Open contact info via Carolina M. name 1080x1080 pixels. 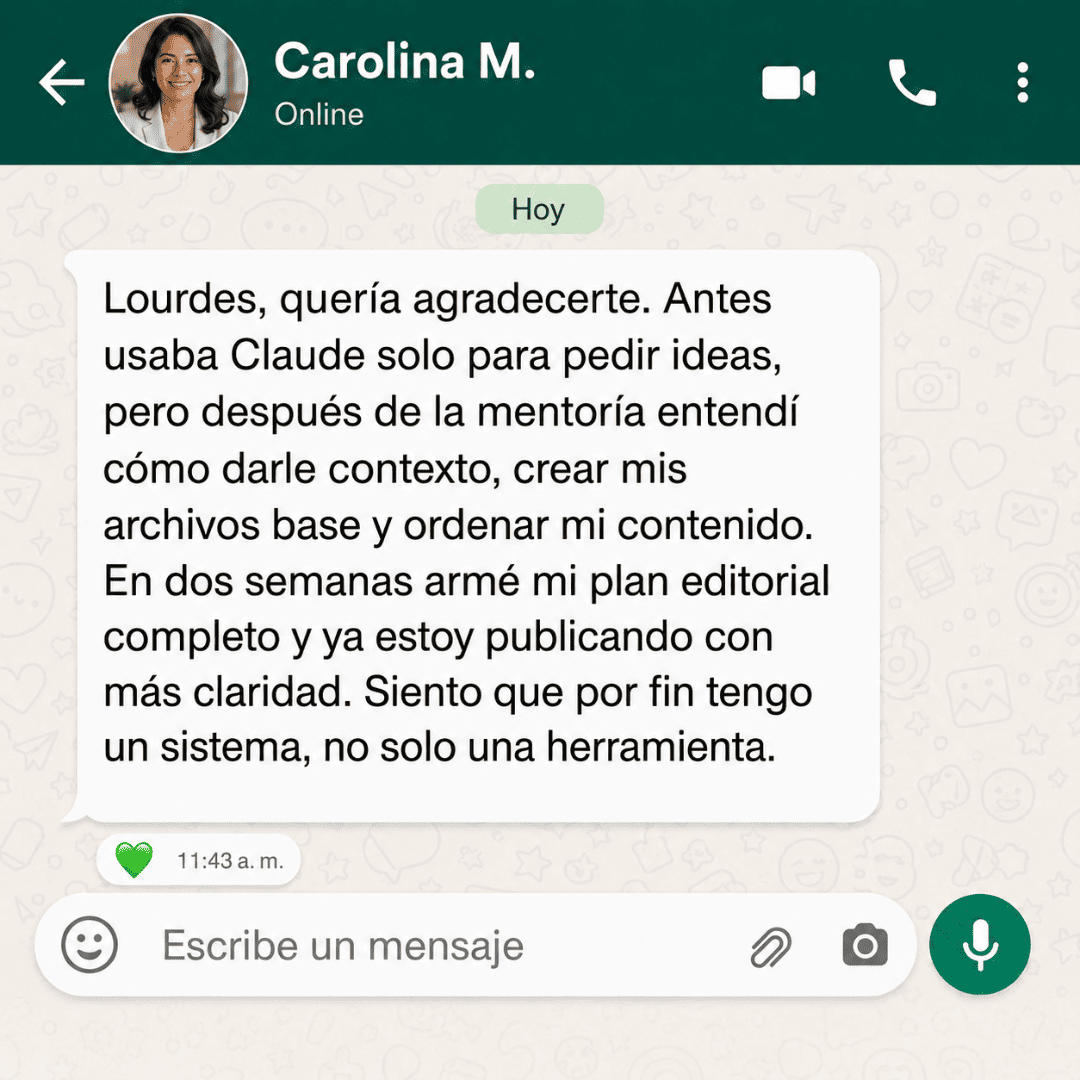[x=404, y=61]
